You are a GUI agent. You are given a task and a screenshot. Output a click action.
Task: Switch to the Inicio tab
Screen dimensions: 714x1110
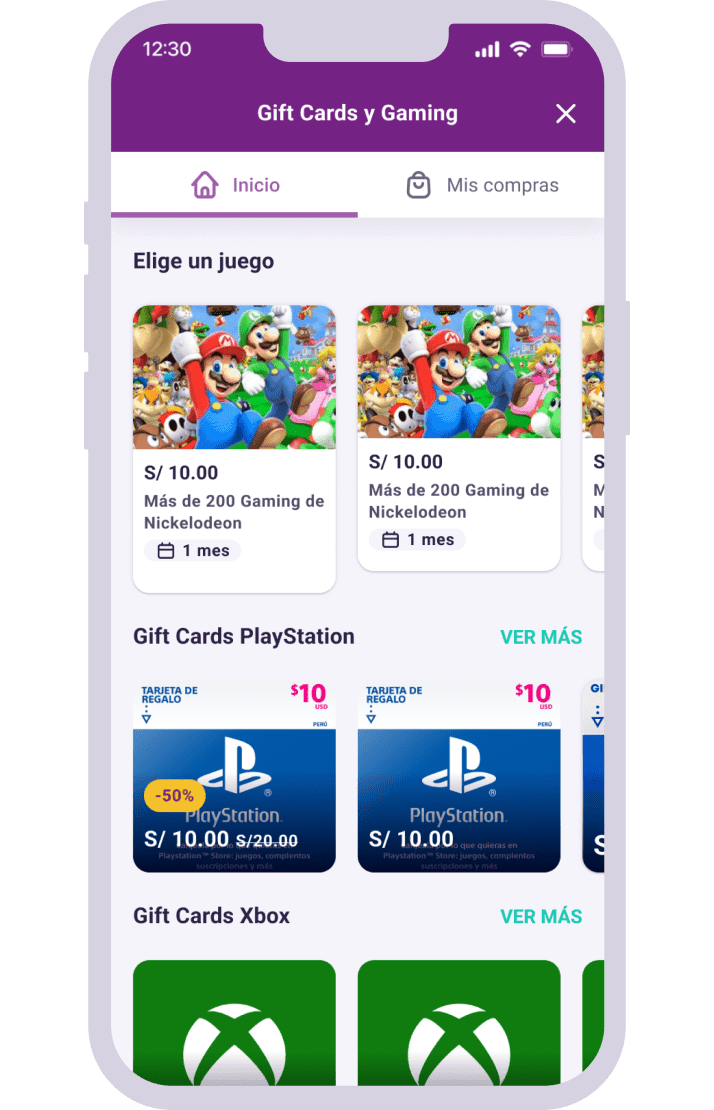(x=235, y=185)
